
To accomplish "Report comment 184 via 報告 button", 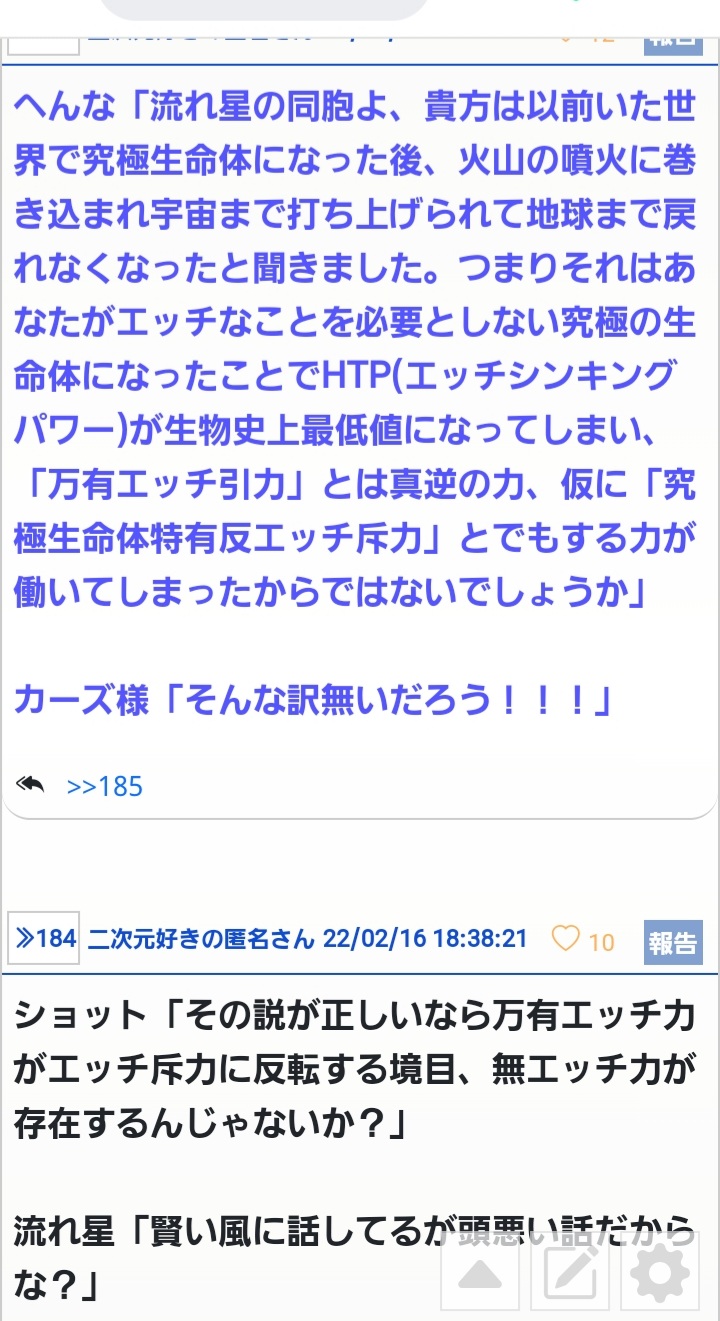I will 673,942.
